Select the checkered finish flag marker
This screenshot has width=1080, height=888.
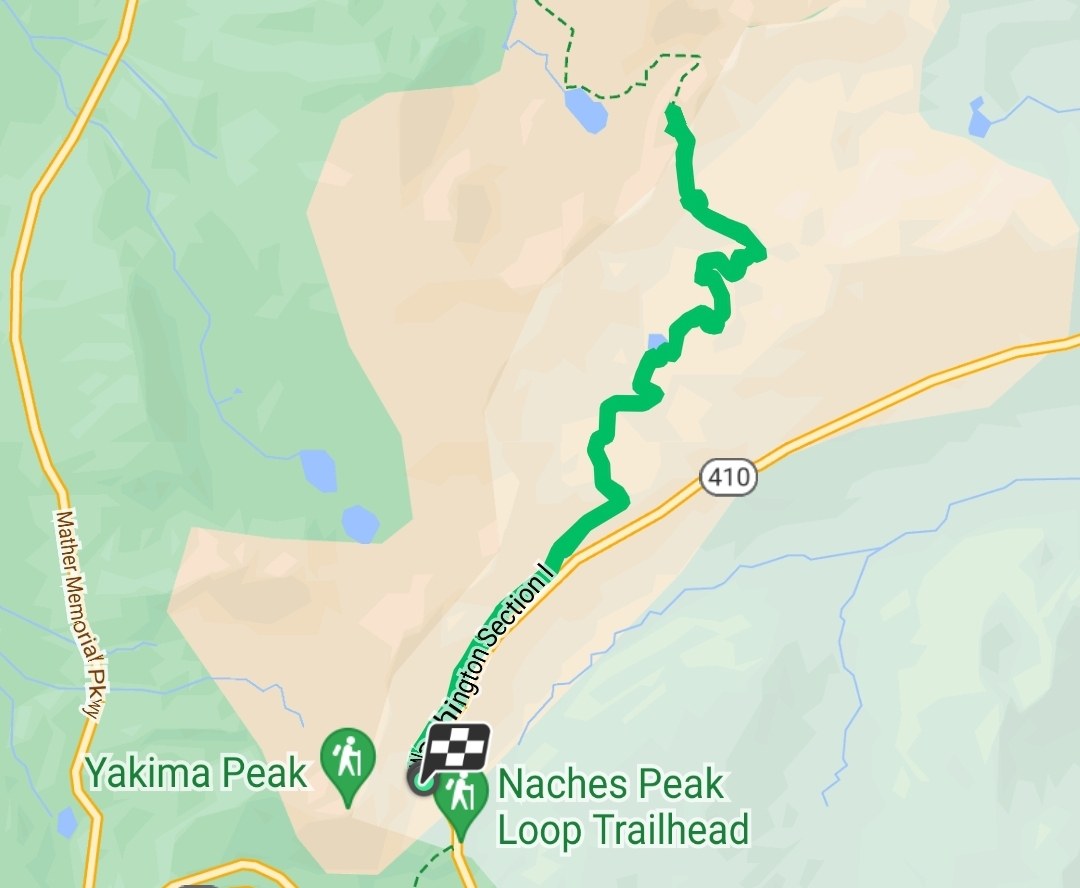(457, 748)
